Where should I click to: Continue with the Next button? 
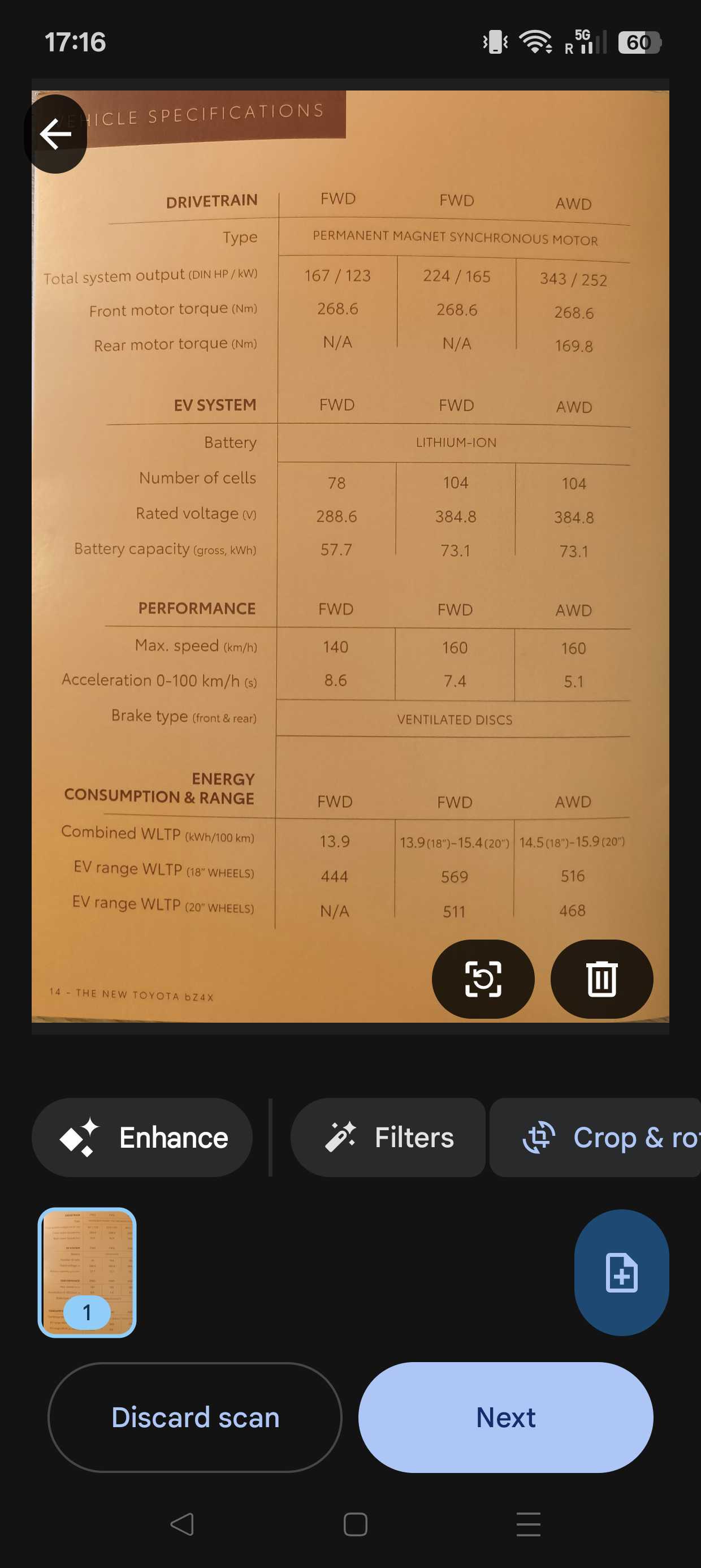[x=505, y=1417]
